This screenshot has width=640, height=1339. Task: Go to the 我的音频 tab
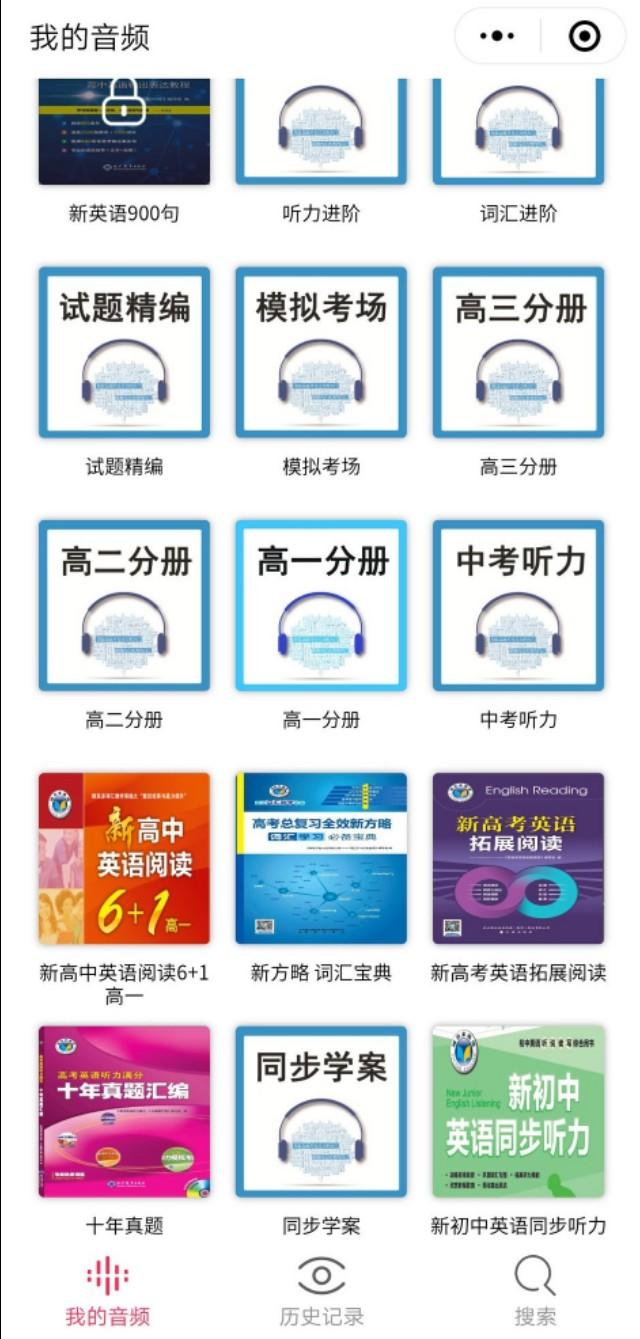tap(108, 1291)
